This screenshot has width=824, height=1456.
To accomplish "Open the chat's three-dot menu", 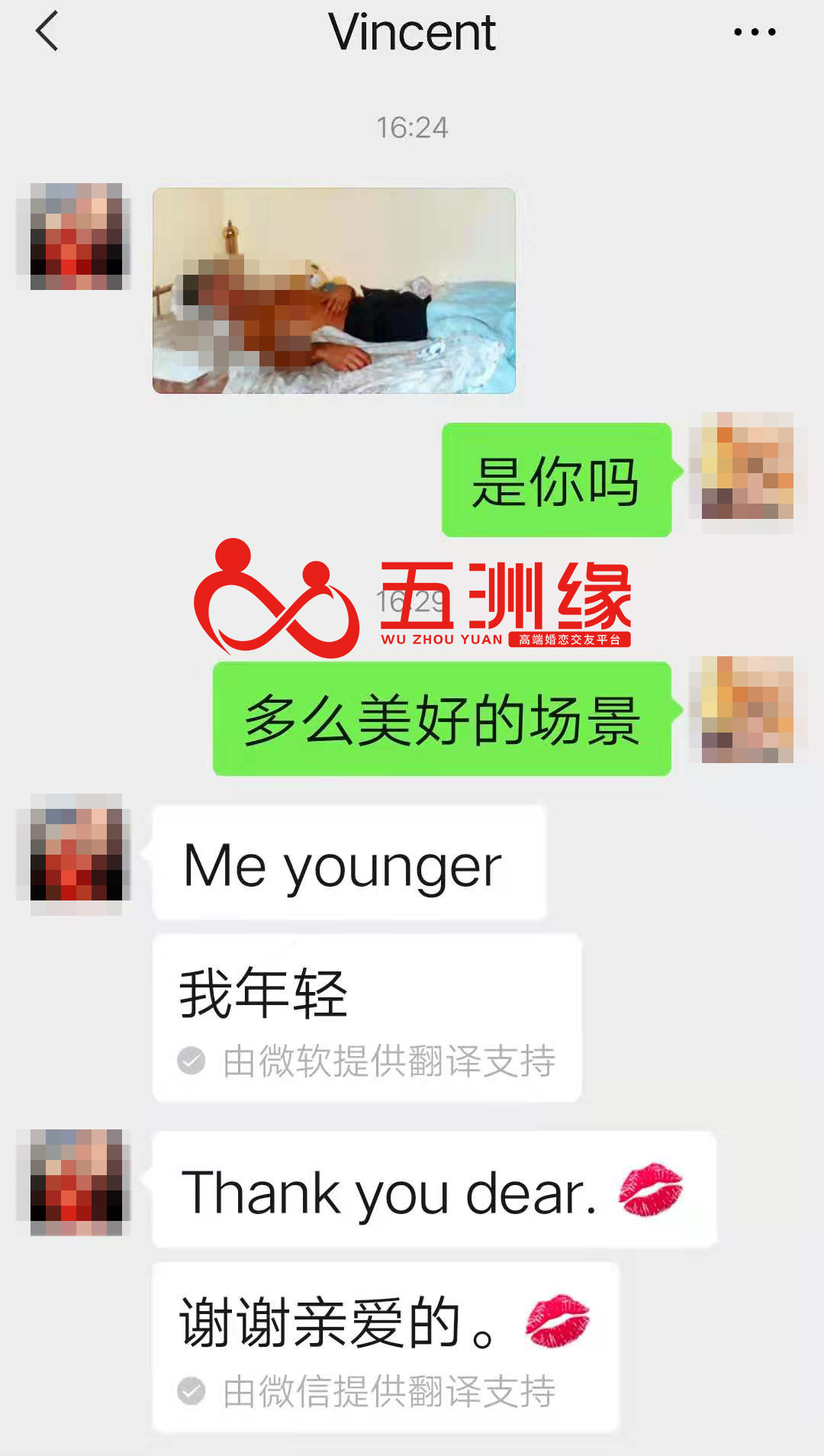I will [754, 32].
